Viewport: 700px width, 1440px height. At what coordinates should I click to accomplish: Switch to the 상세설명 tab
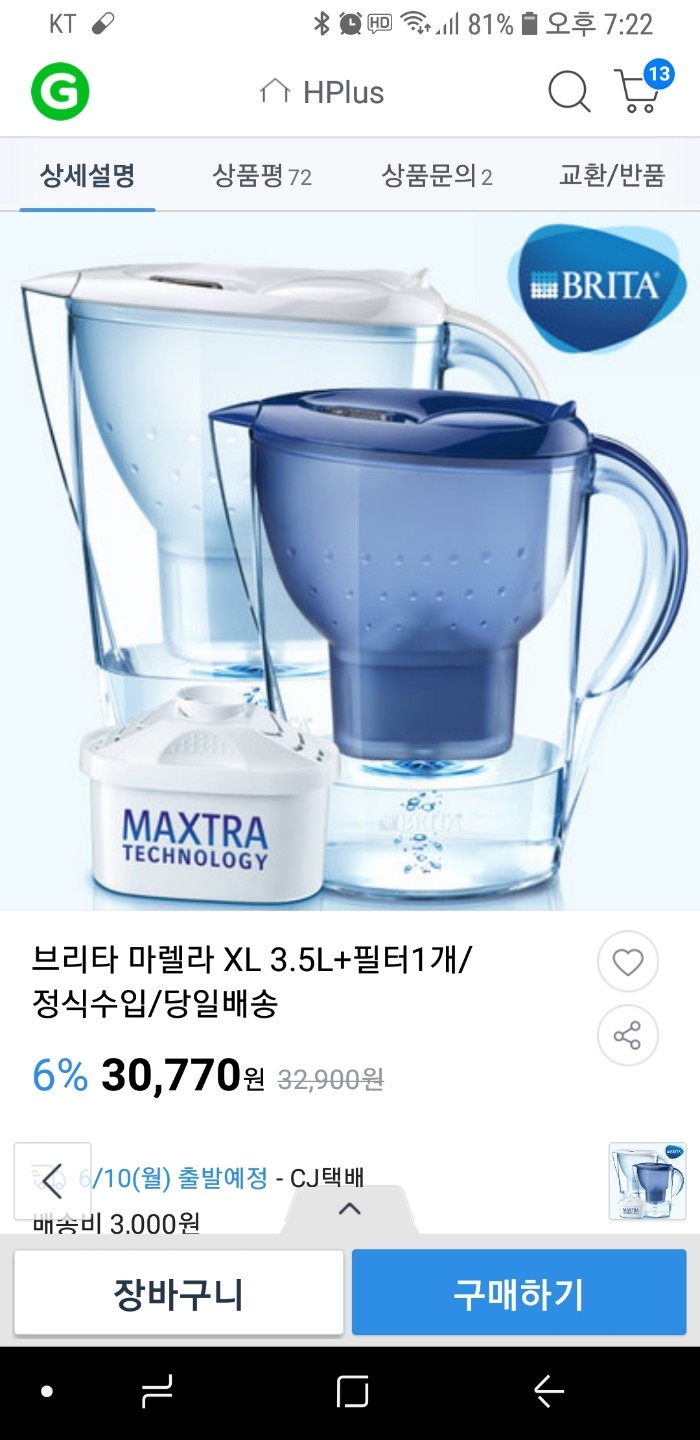[x=87, y=176]
